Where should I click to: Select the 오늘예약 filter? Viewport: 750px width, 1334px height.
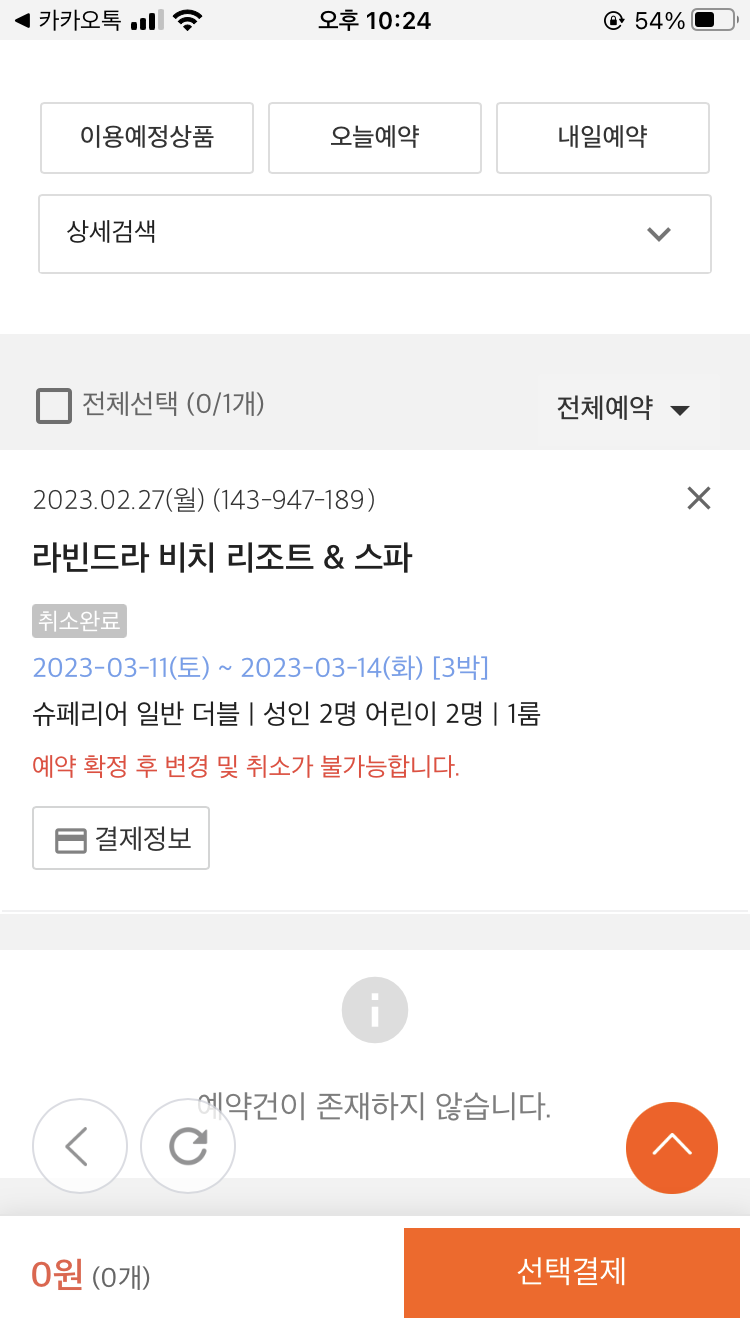pyautogui.click(x=375, y=138)
